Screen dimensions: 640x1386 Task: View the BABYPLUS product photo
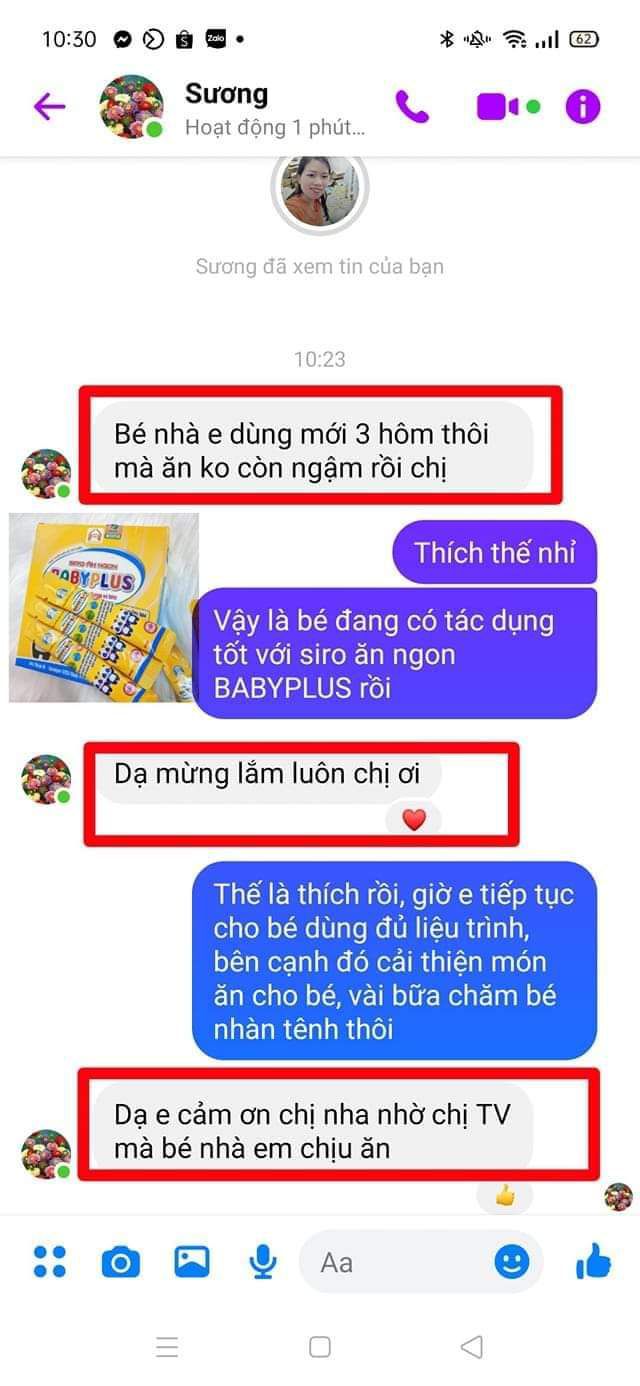[104, 608]
